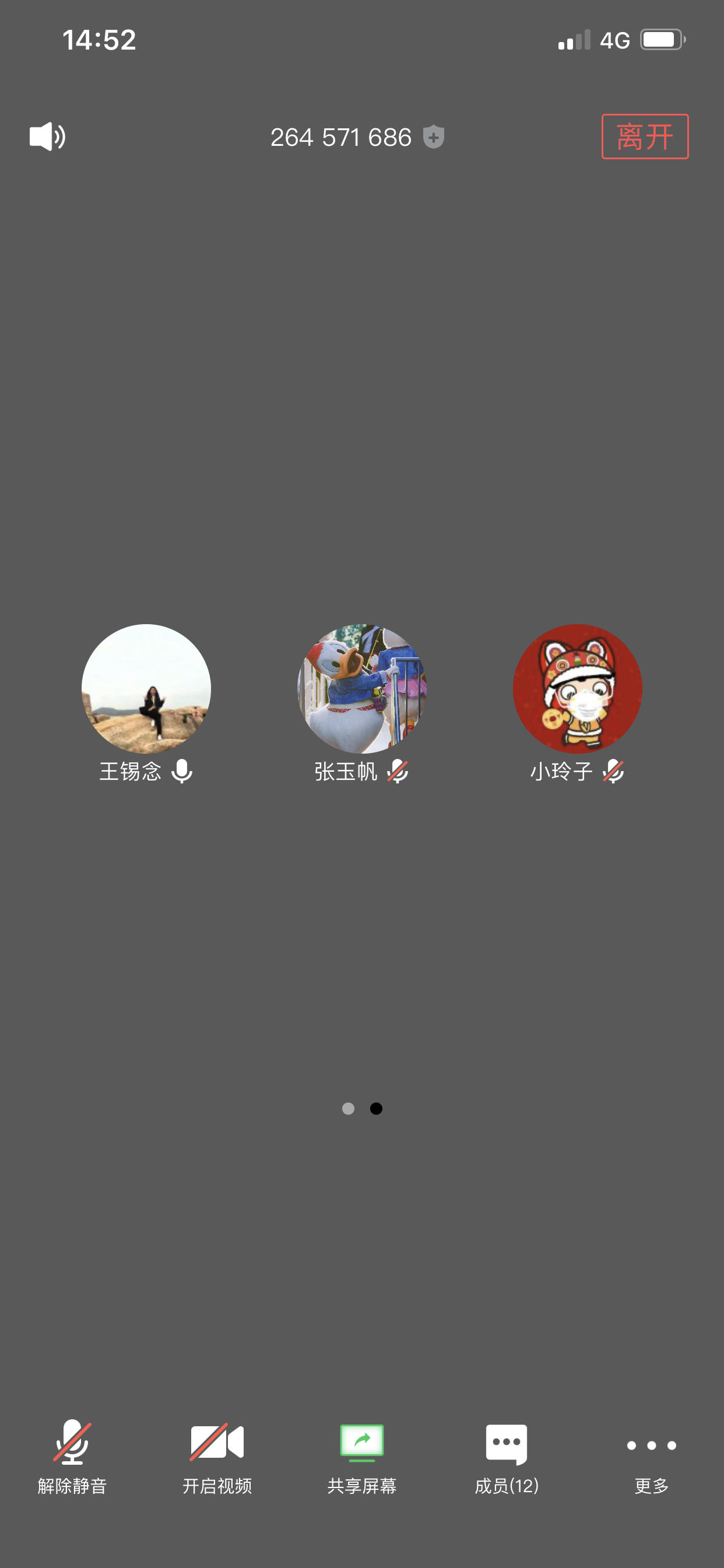The height and width of the screenshot is (1568, 724).
Task: Turn on camera with 开启视频
Action: click(x=217, y=1455)
